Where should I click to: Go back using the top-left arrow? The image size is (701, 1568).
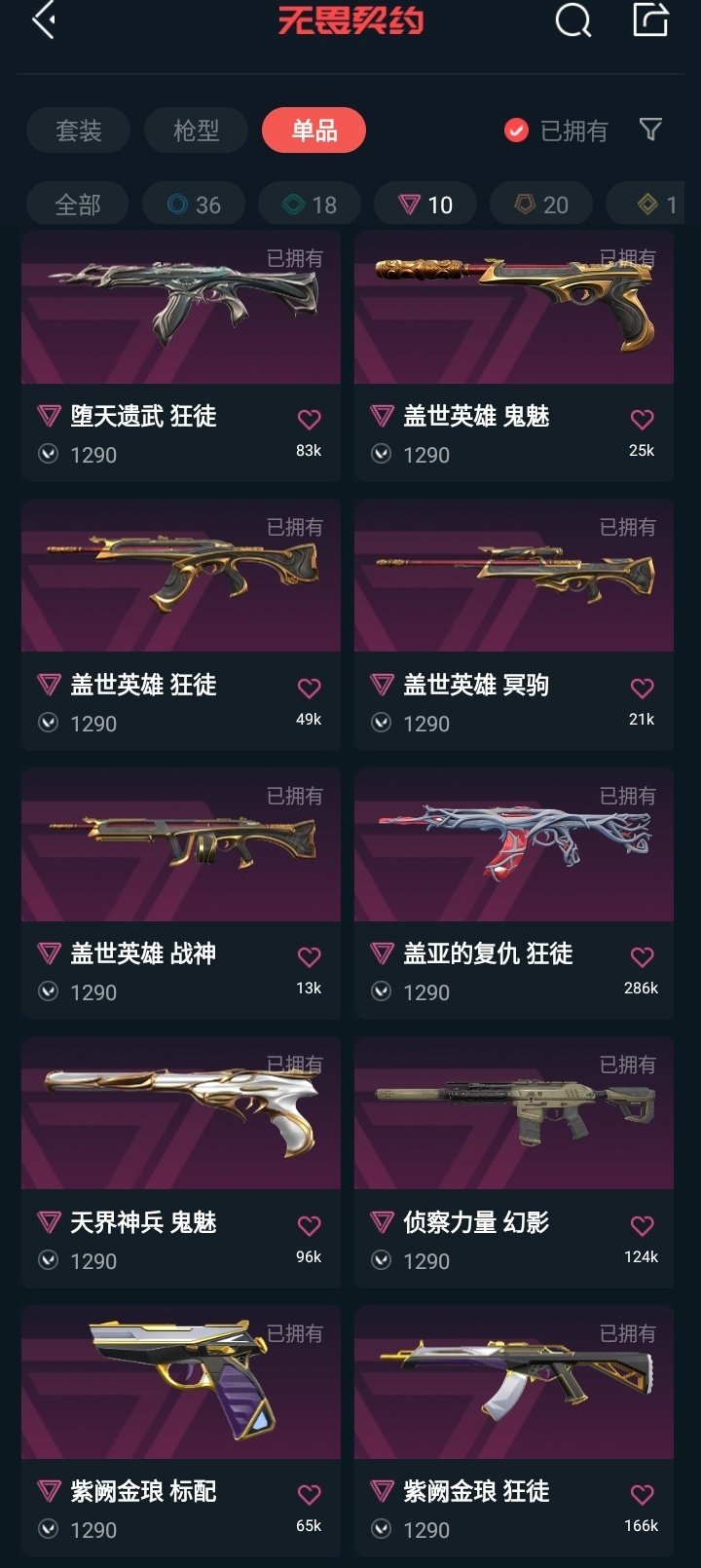tap(44, 19)
